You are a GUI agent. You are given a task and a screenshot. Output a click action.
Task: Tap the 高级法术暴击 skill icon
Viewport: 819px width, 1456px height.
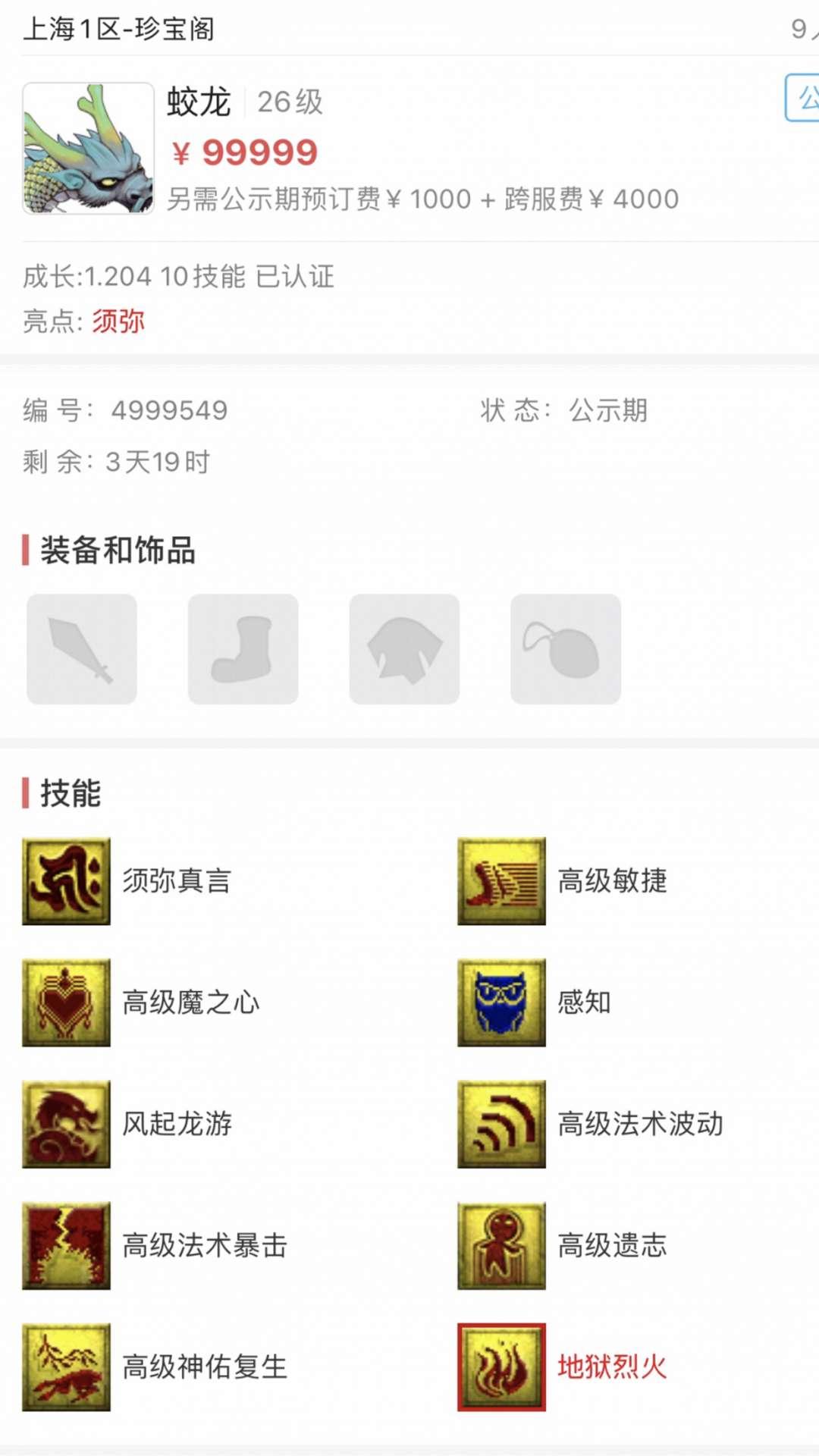(x=67, y=1245)
